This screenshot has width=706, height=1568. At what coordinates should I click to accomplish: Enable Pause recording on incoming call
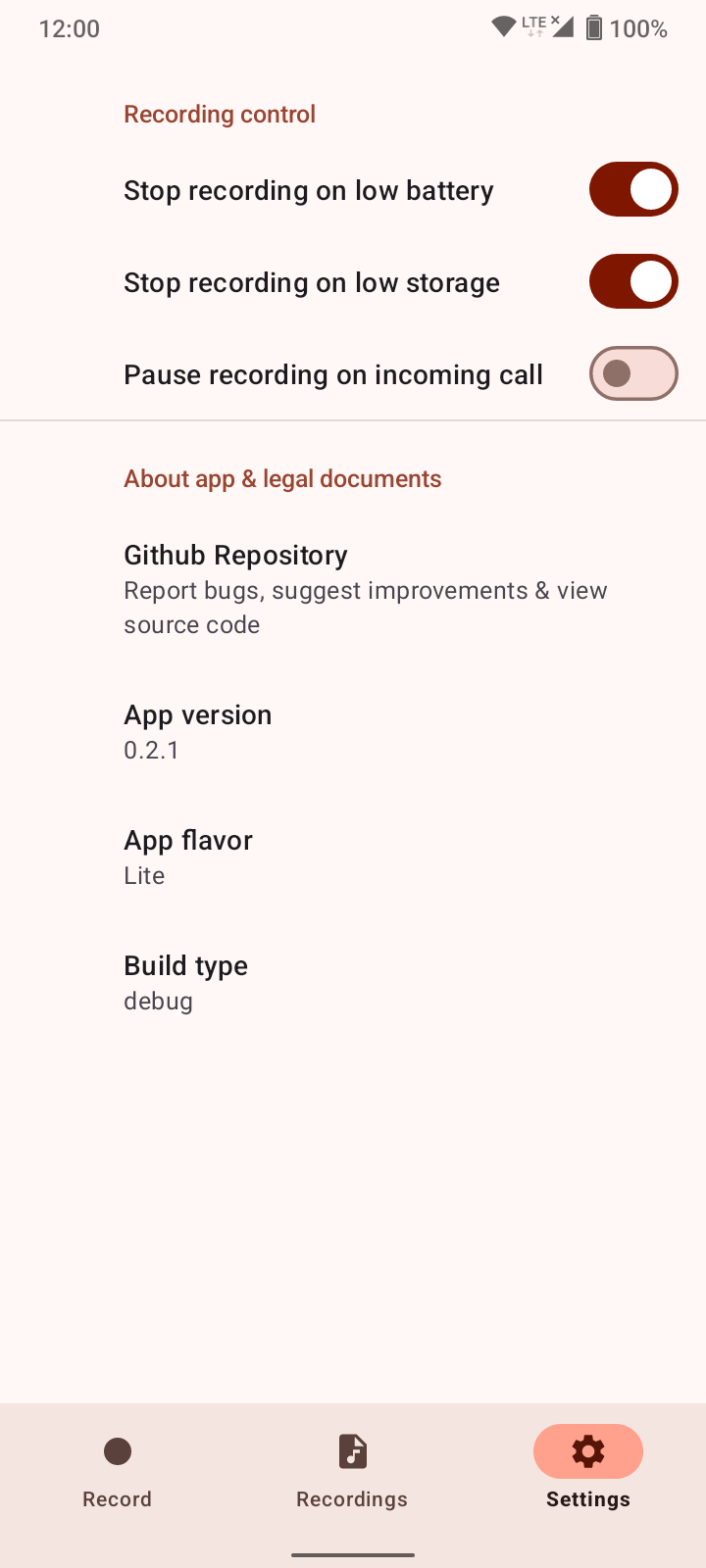point(633,373)
